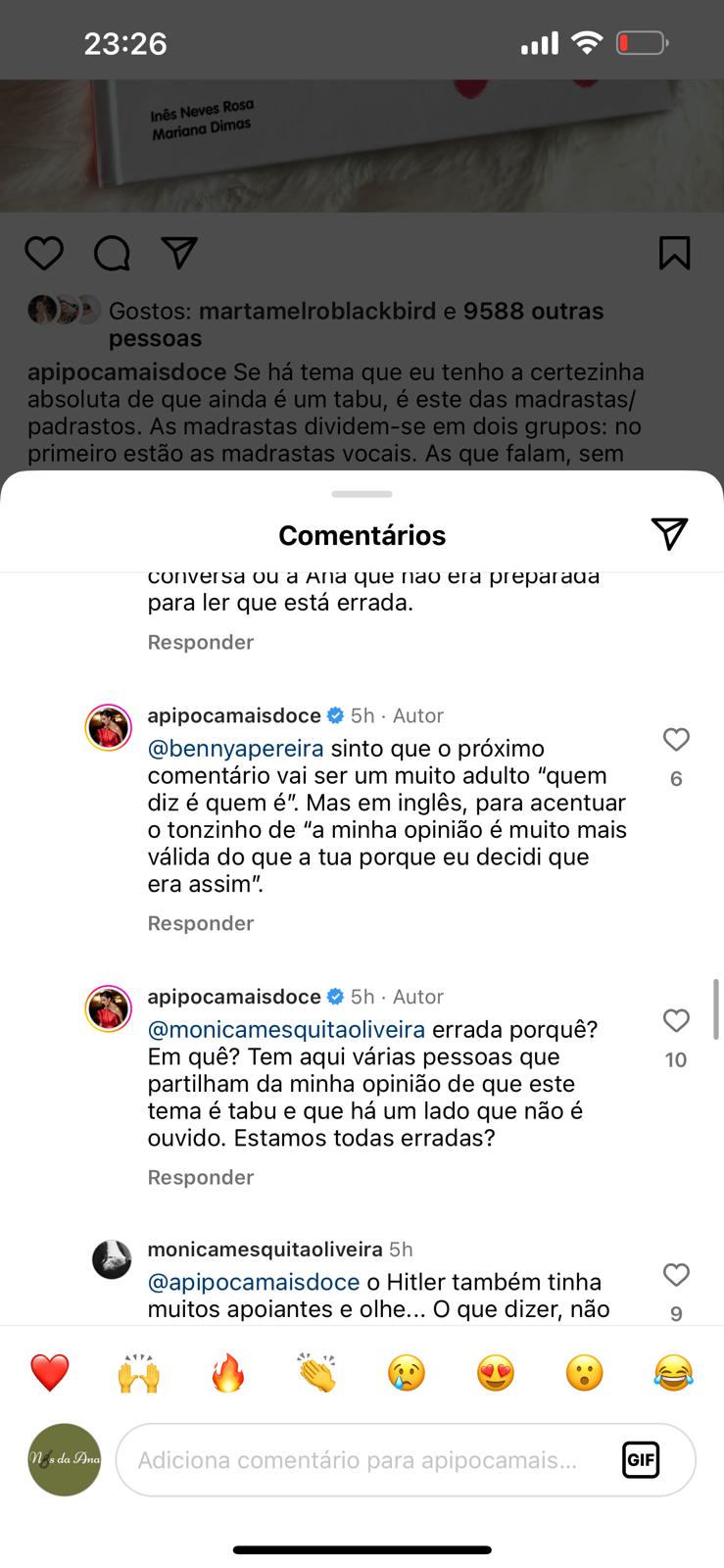724x1568 pixels.
Task: View monicamesquitaoliveira's profile picture
Action: pos(112,1259)
